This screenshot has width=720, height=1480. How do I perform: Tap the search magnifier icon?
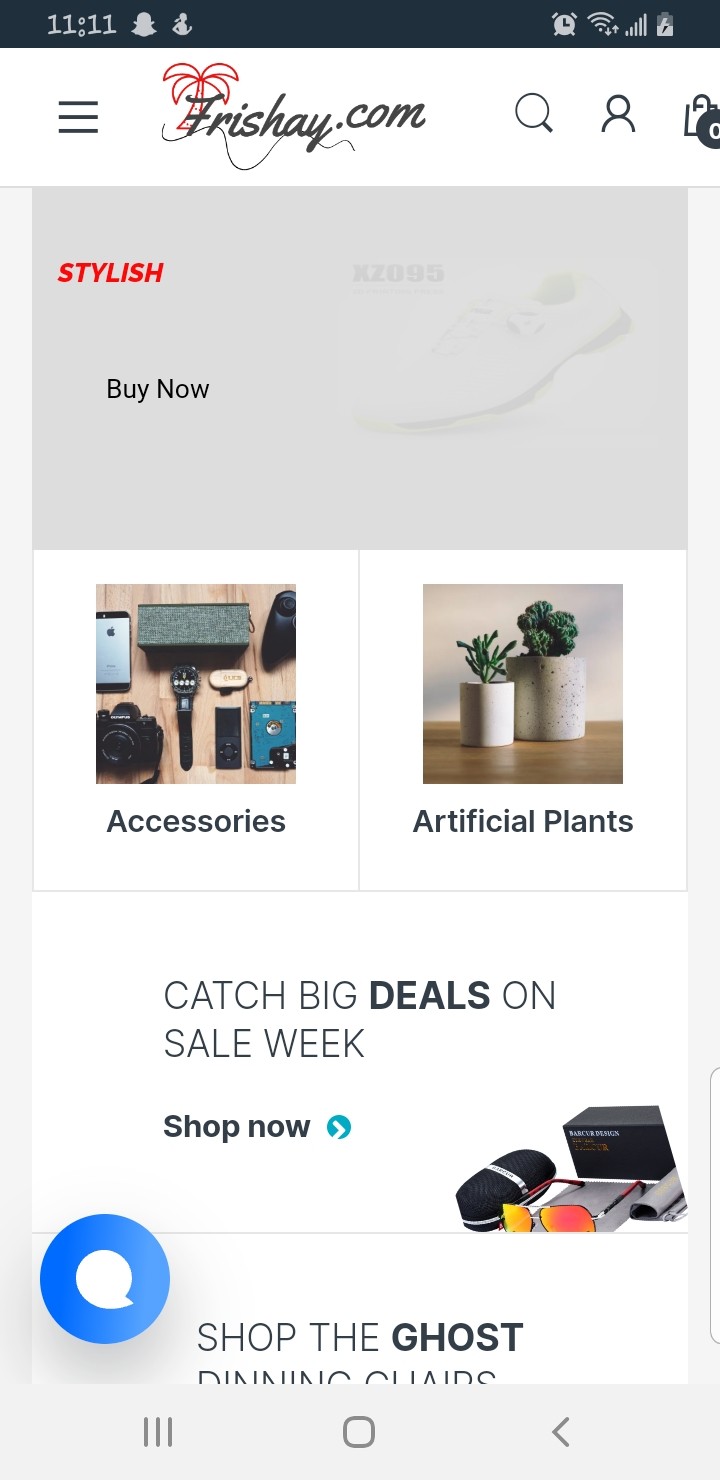[x=533, y=114]
